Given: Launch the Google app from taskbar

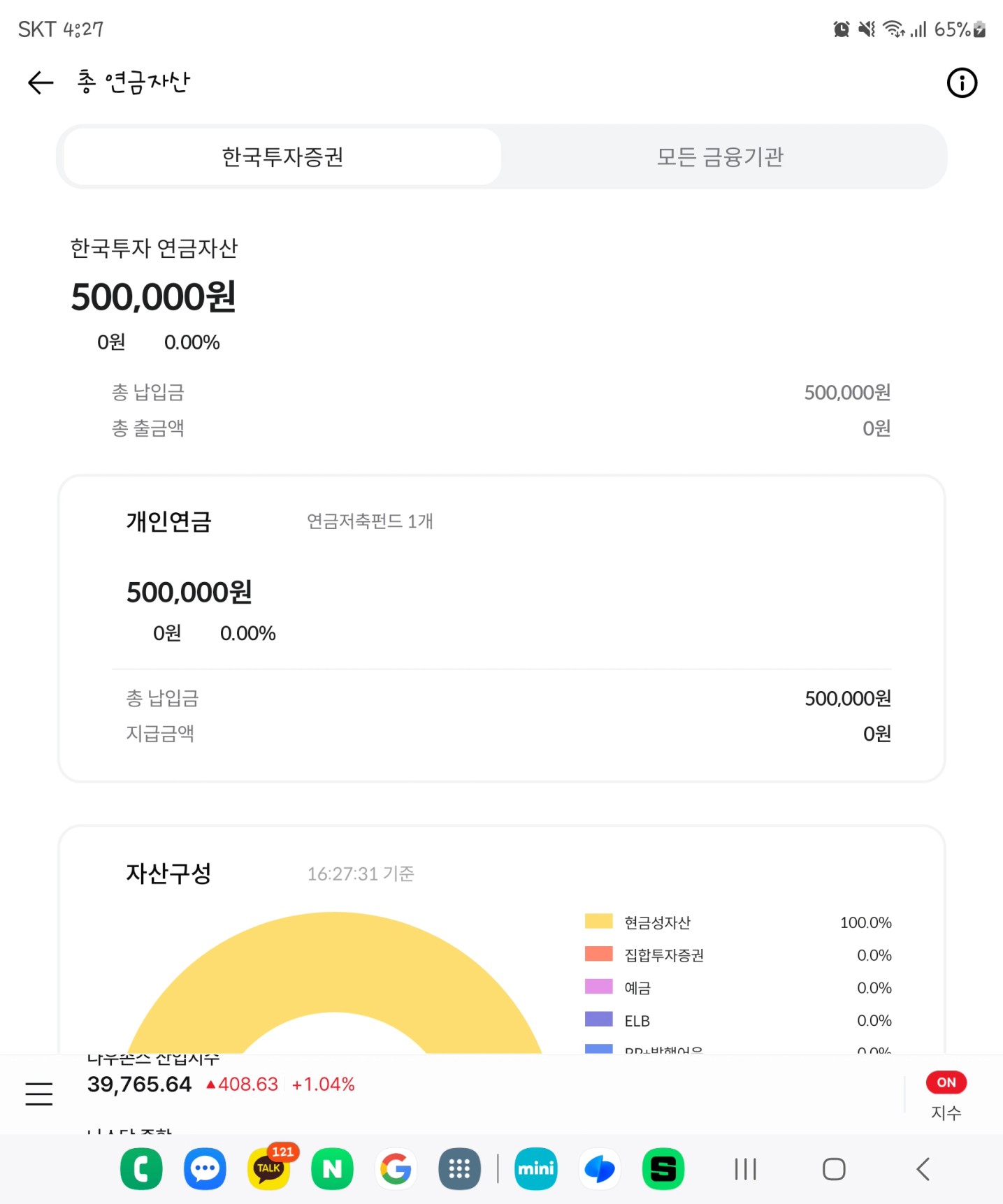Looking at the screenshot, I should coord(396,1168).
